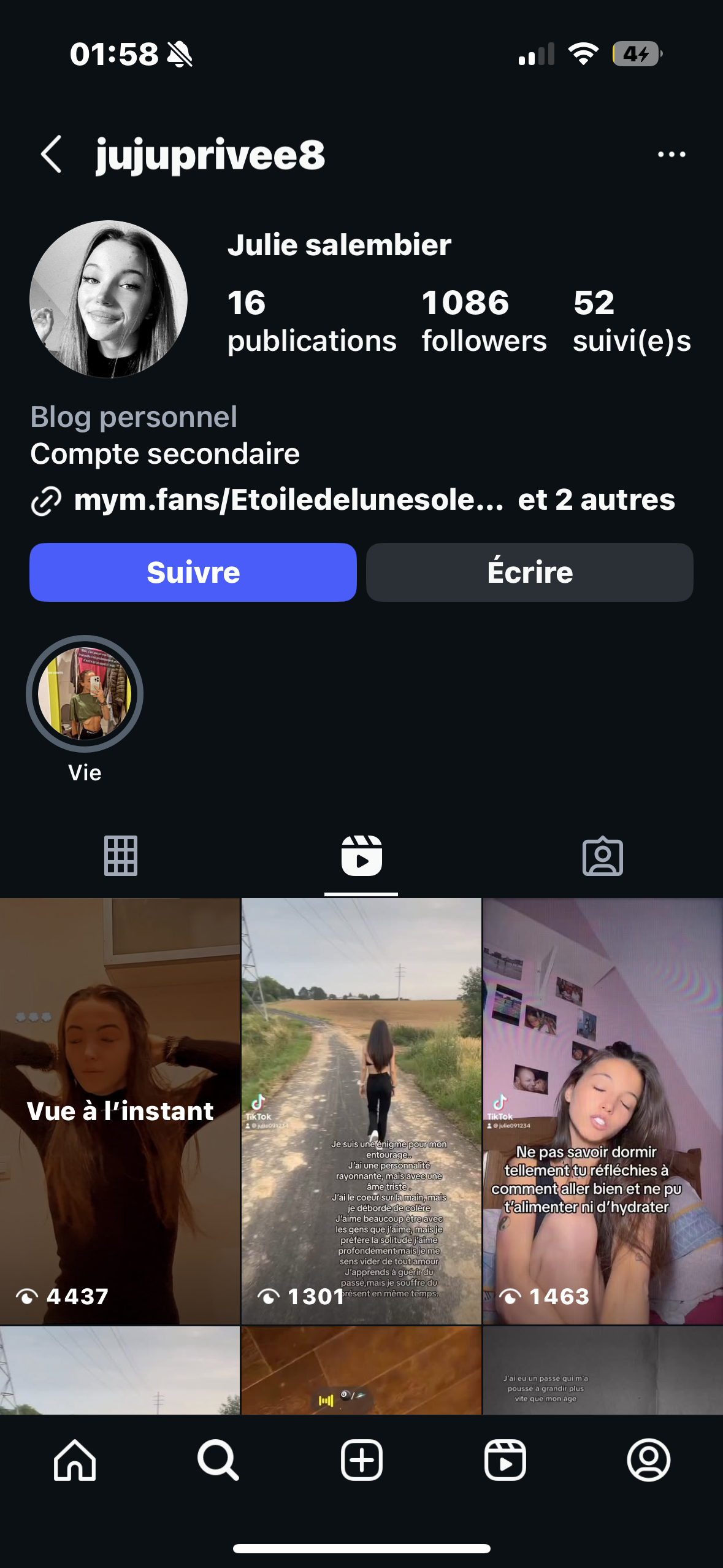The image size is (723, 1568).
Task: Open the Reels feed in the bottom bar
Action: coord(505,1460)
